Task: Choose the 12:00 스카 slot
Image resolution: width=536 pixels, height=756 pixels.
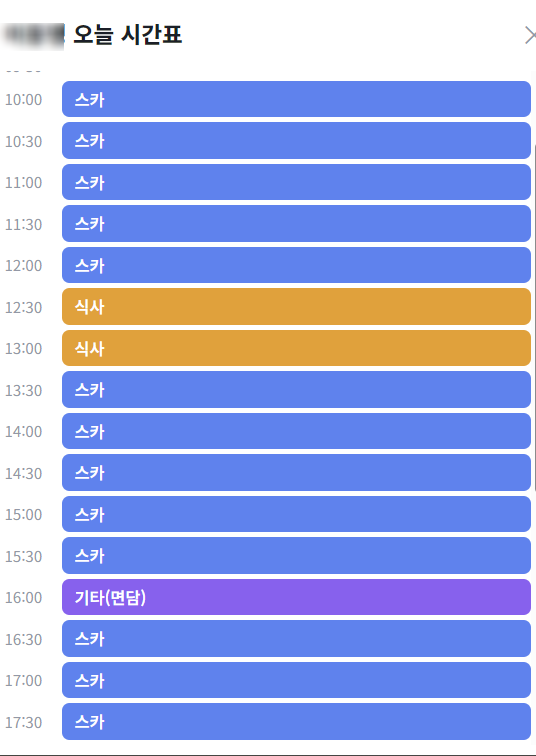Action: pyautogui.click(x=296, y=265)
